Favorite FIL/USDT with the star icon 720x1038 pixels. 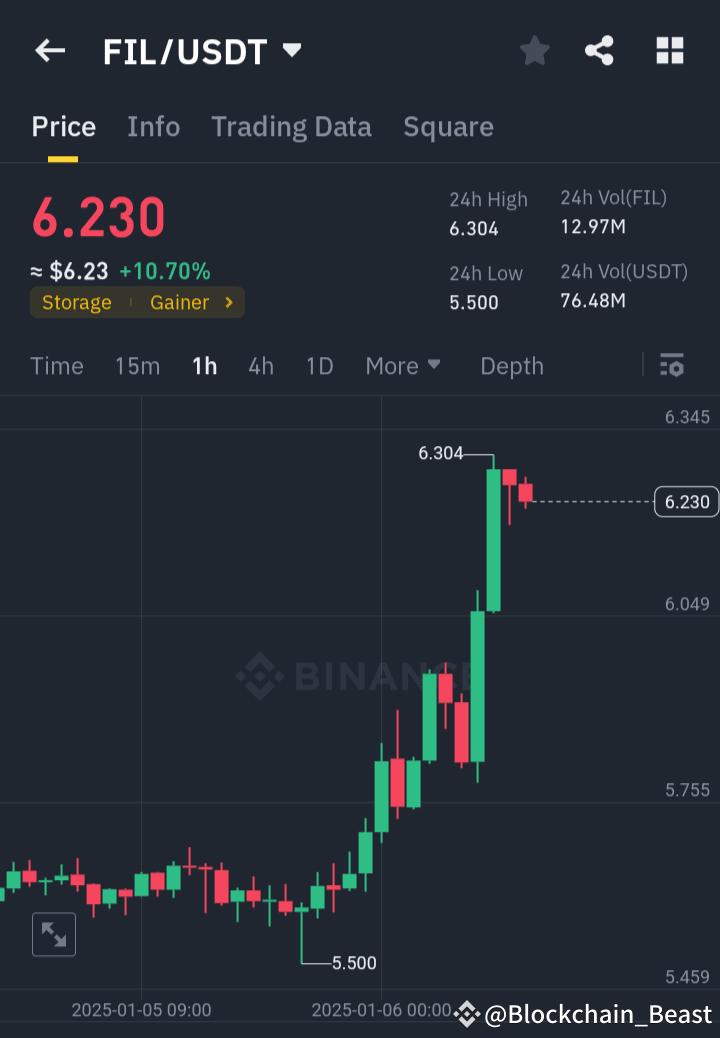click(534, 51)
